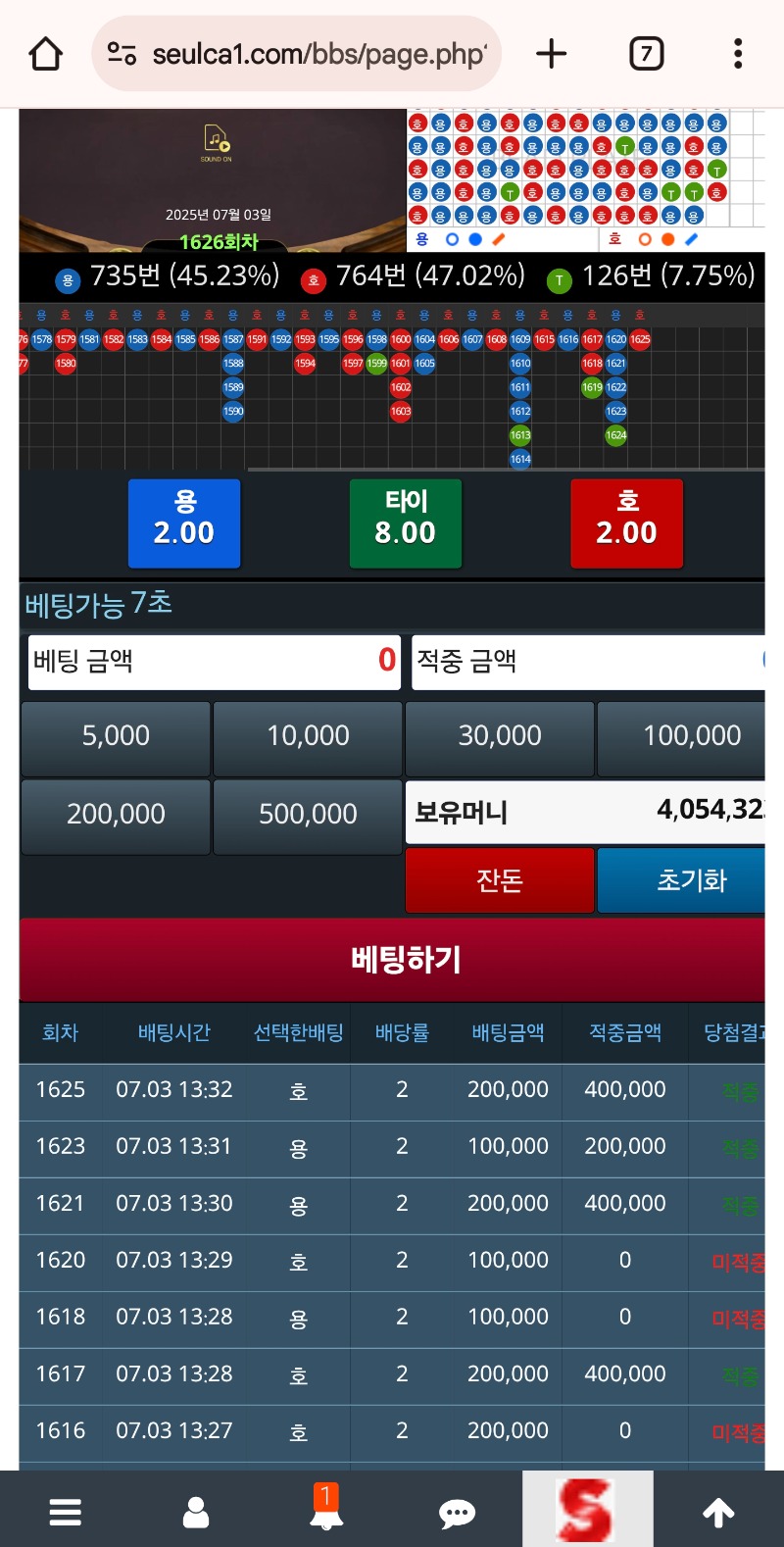Add the 500,000 amount chip
Screen dimensions: 784x1547
point(308,816)
